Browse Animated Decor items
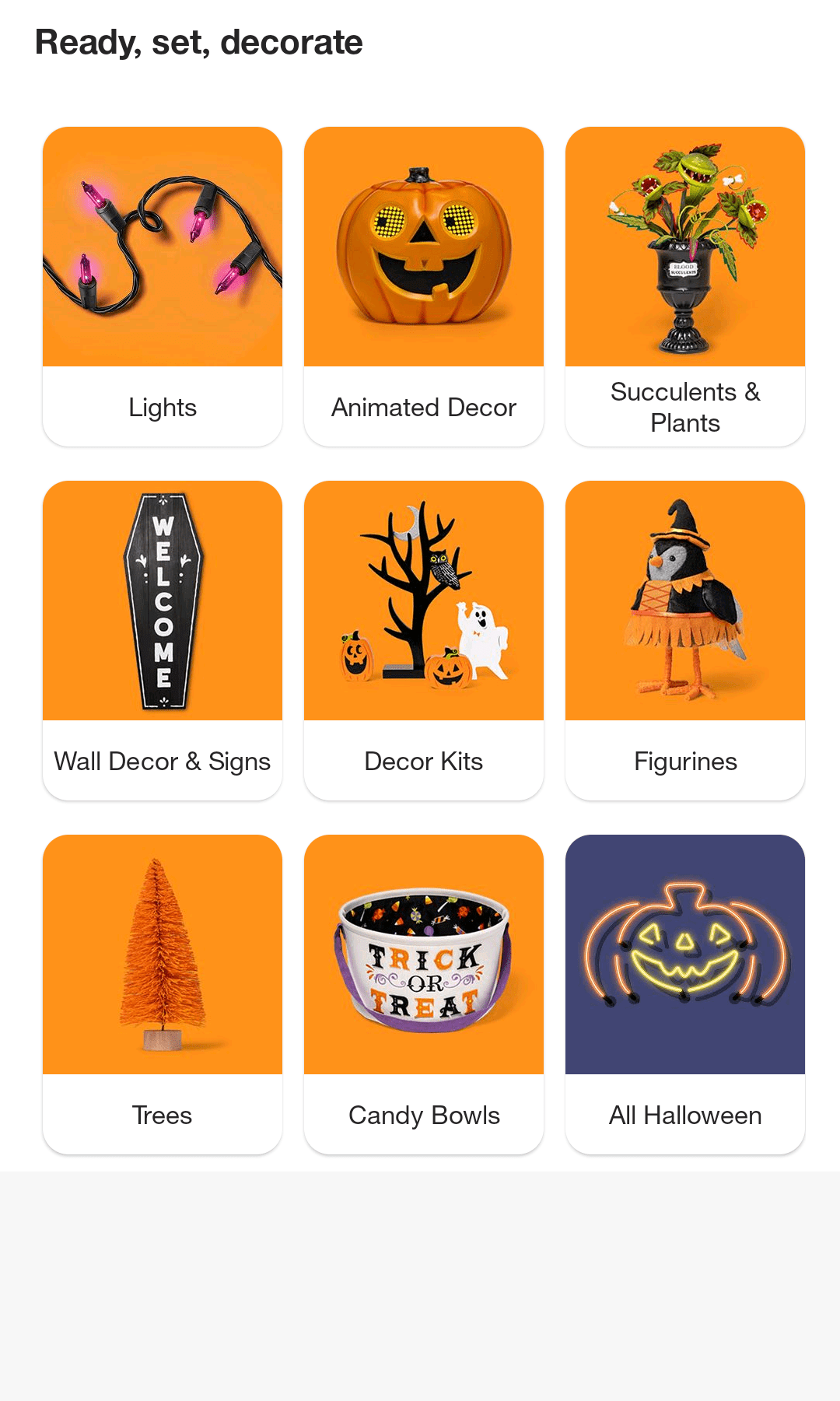Image resolution: width=840 pixels, height=1401 pixels. click(x=424, y=286)
